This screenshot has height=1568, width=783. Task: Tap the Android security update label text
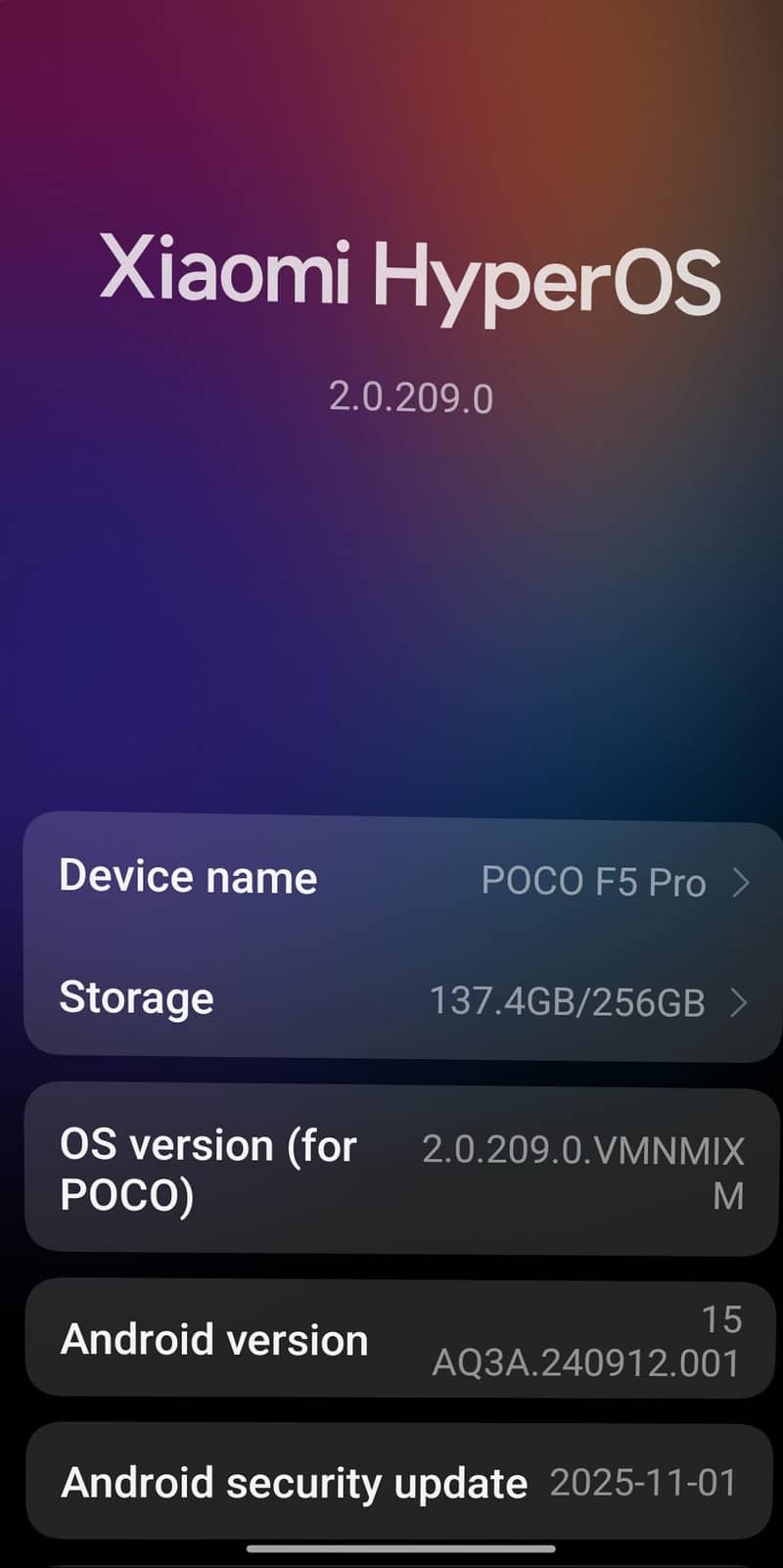pyautogui.click(x=293, y=1483)
